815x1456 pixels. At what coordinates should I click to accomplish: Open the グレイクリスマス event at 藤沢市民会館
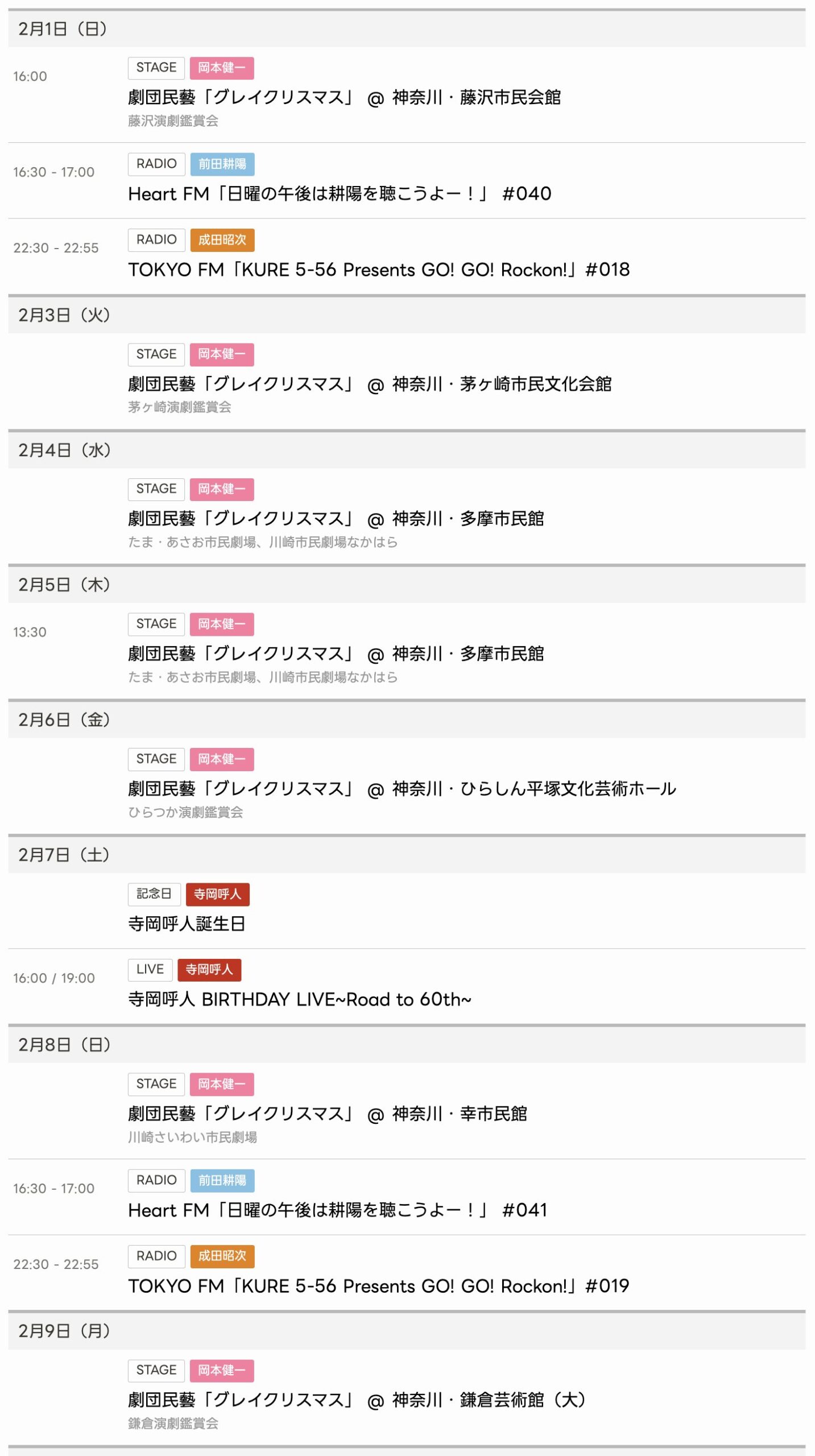344,98
